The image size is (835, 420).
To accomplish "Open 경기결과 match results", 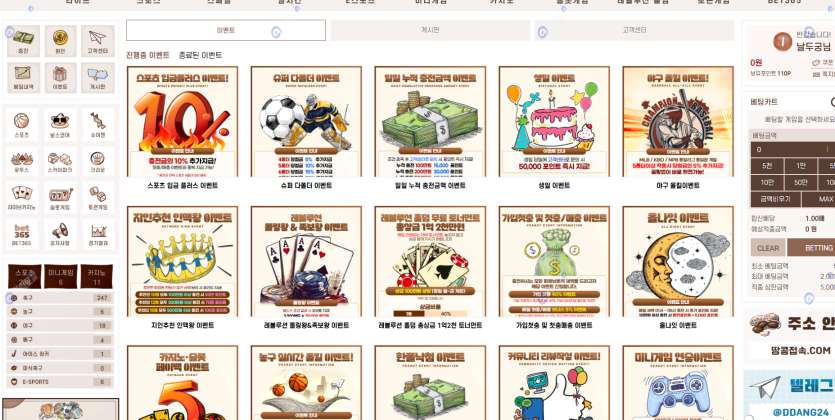I will 97,234.
